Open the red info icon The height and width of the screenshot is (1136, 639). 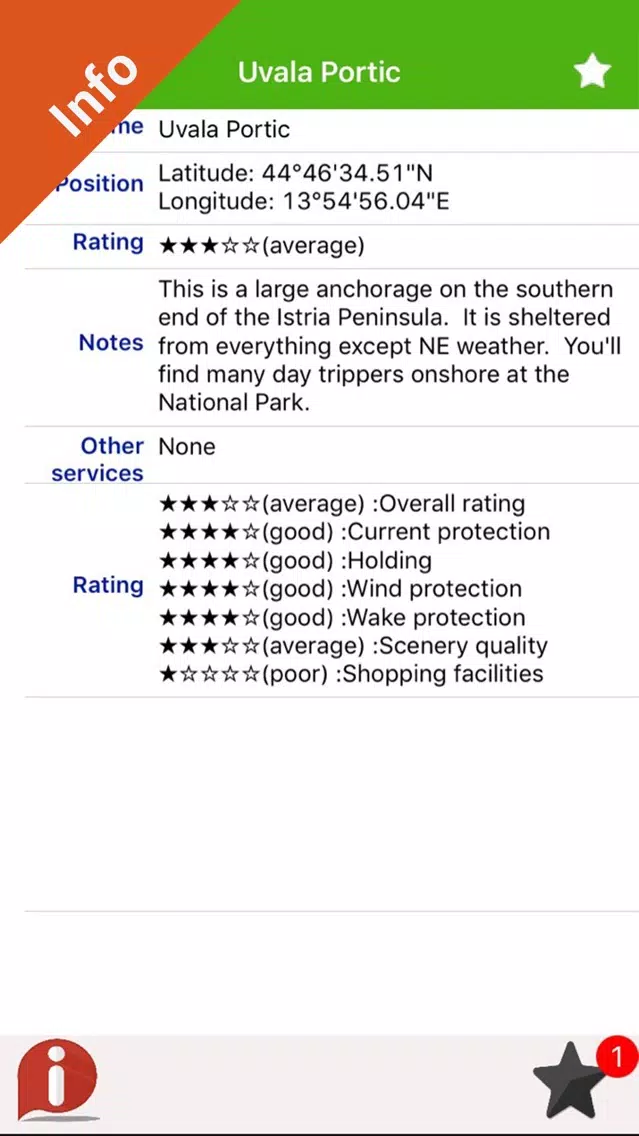coord(57,1079)
